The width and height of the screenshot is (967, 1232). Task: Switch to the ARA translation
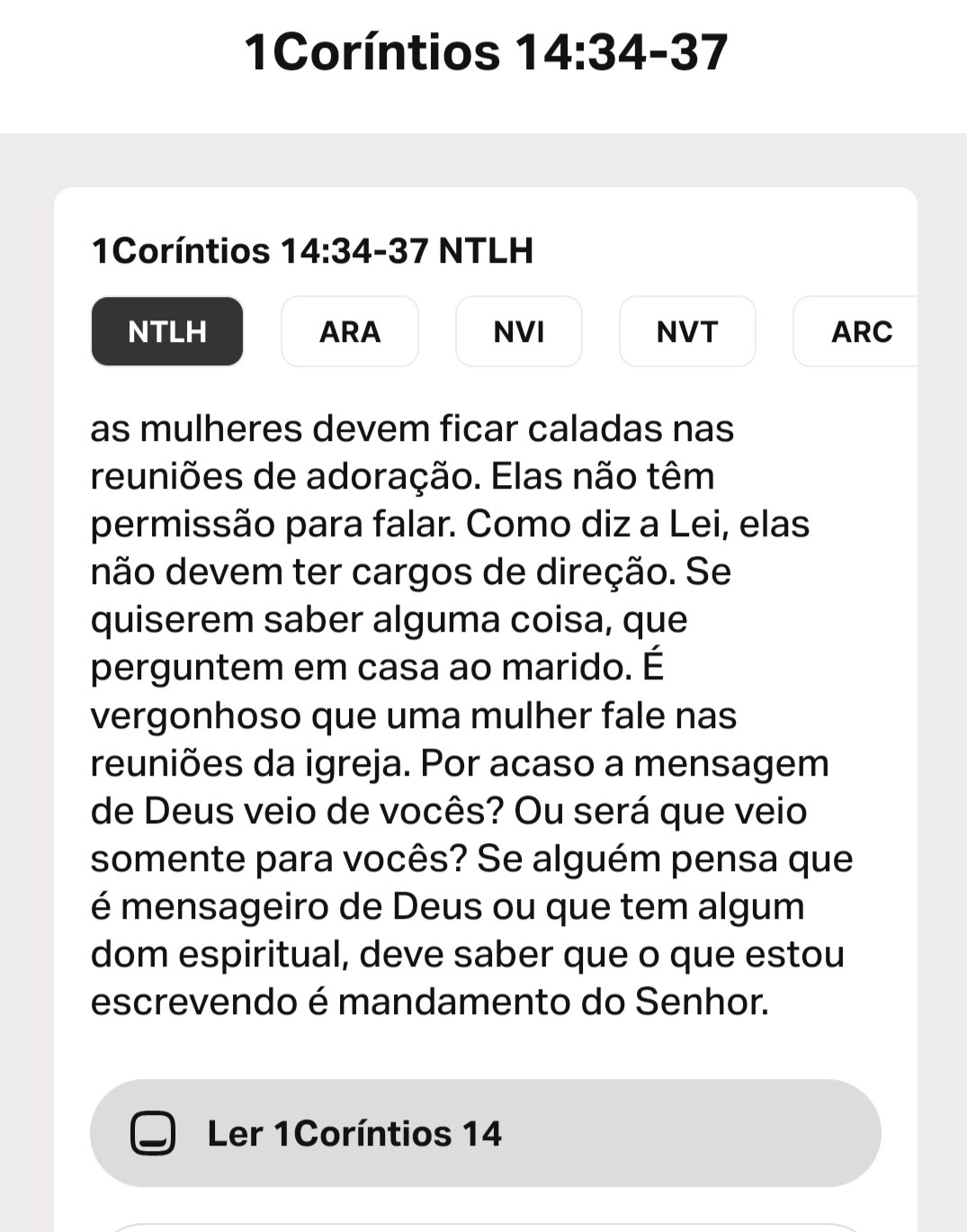[x=350, y=331]
